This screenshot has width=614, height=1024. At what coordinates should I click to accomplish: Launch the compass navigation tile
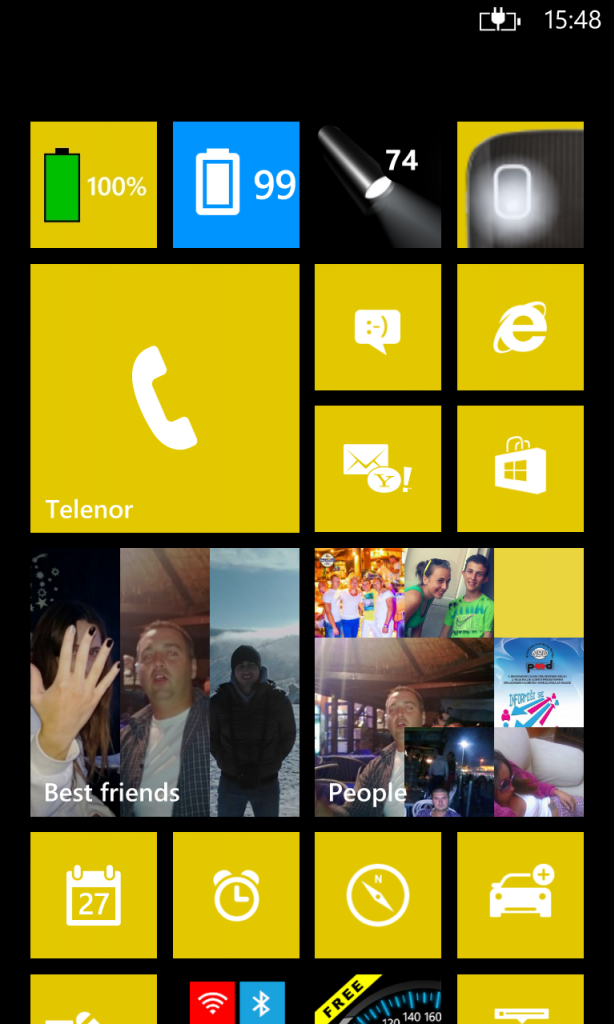378,895
